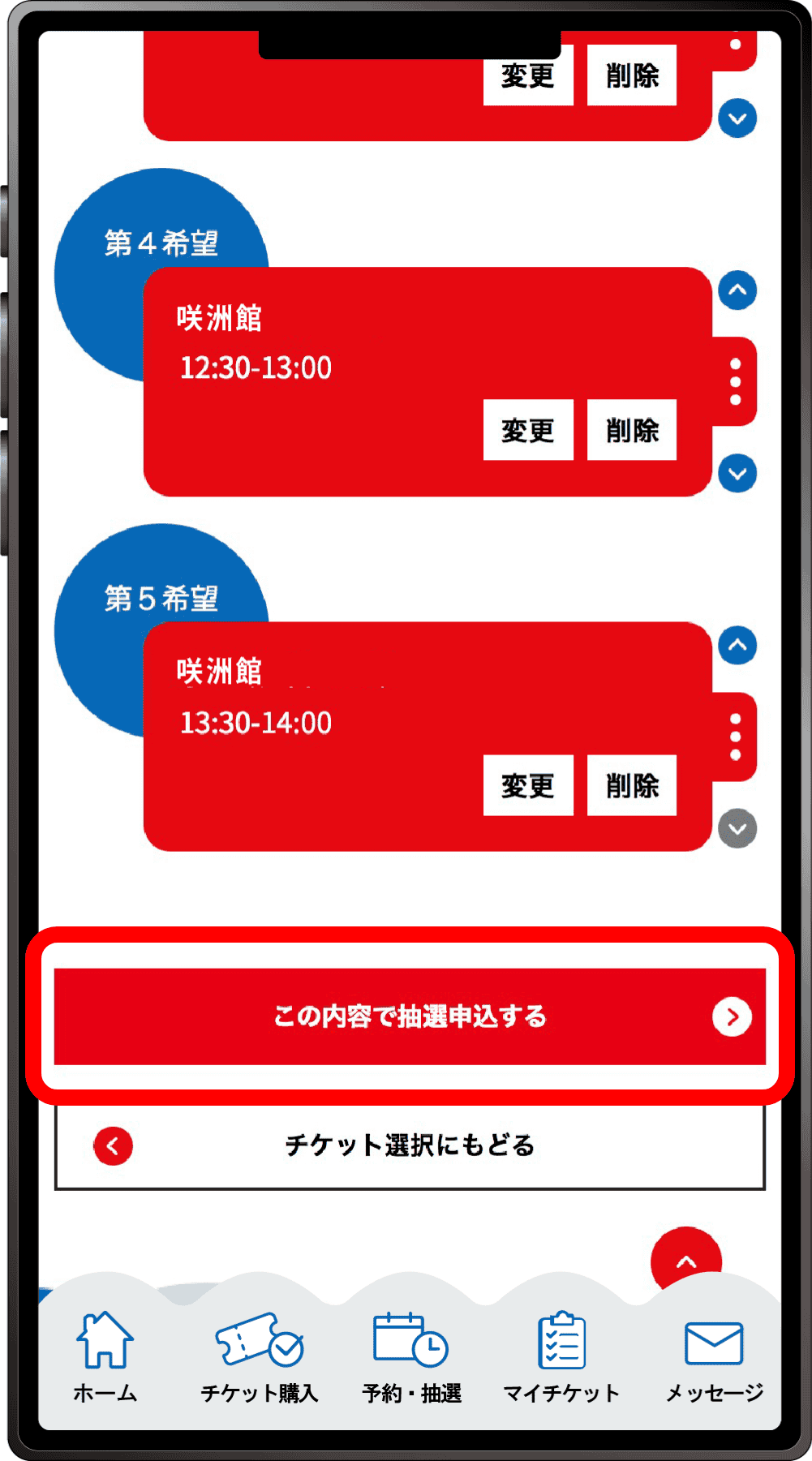Jump back to the top of the page
The image size is (812, 1461).
(686, 1259)
